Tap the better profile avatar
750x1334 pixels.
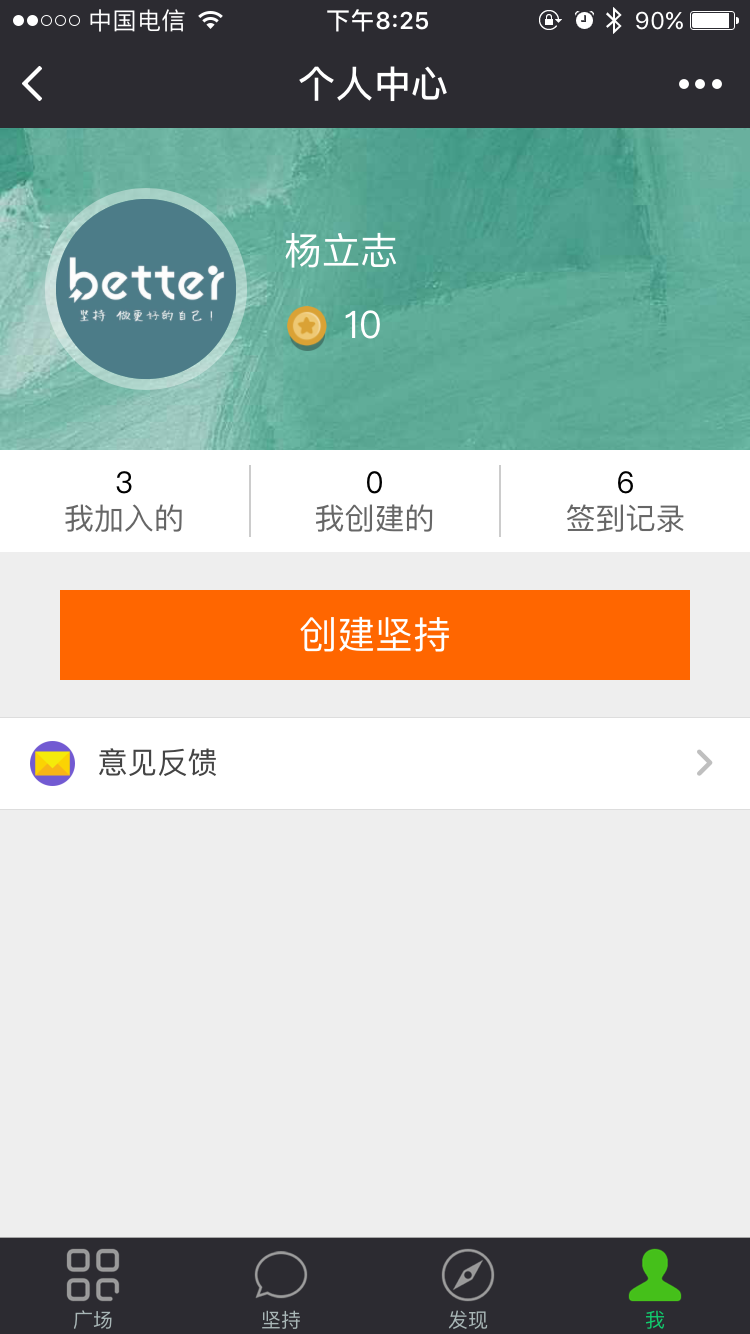click(x=146, y=289)
